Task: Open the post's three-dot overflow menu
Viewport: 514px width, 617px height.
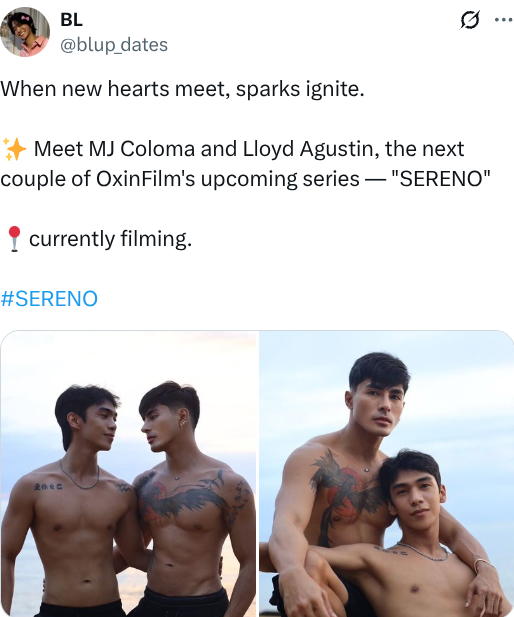Action: (503, 20)
